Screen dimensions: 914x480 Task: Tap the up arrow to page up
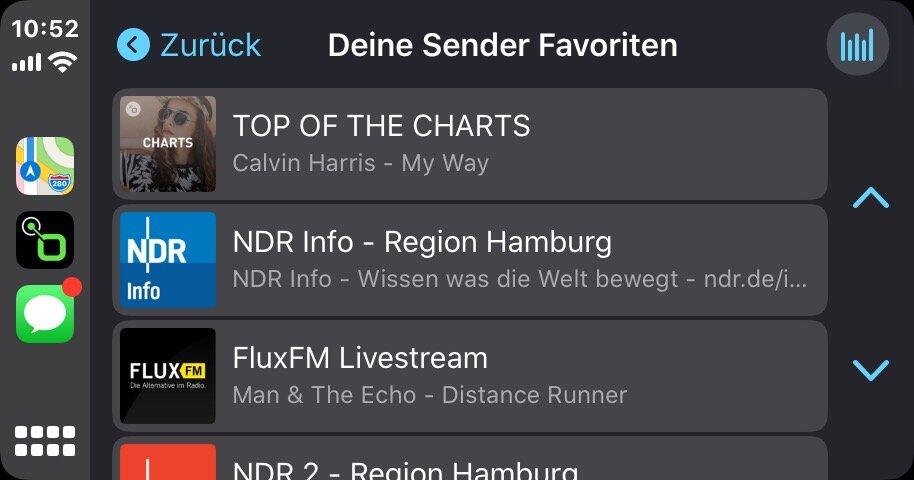[870, 198]
